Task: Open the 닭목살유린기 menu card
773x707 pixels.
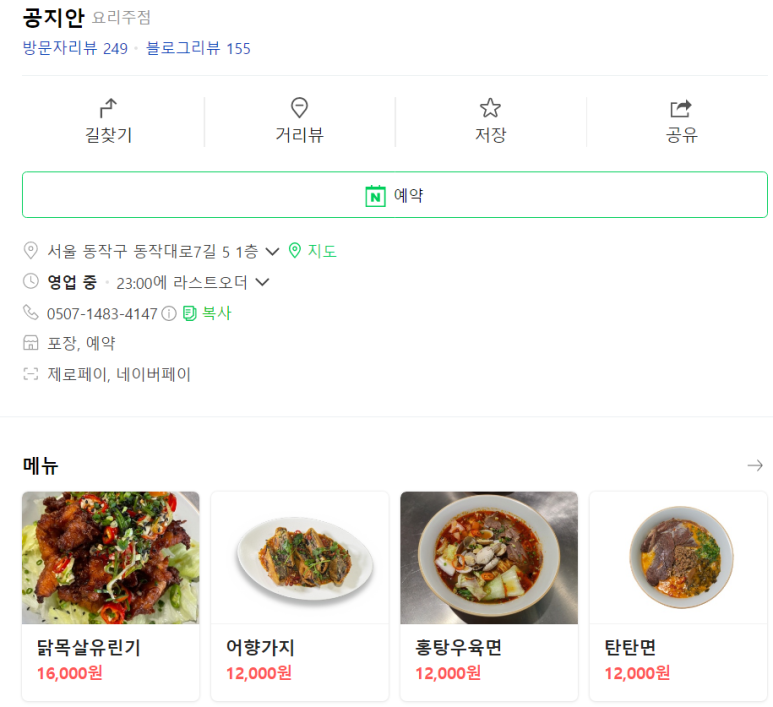Action: click(x=110, y=595)
